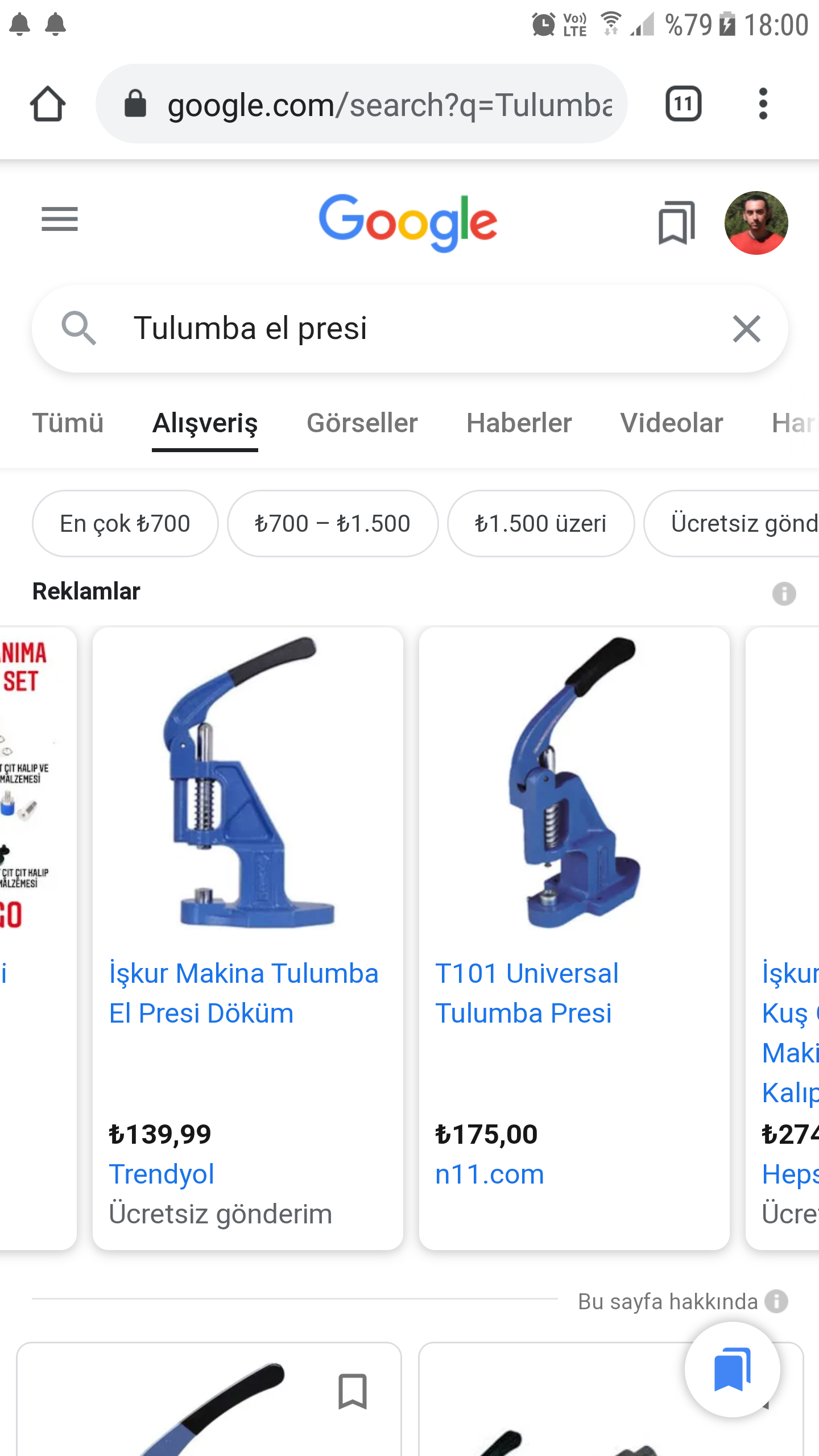Open the browser overflow menu
Image resolution: width=819 pixels, height=1456 pixels.
coord(763,104)
